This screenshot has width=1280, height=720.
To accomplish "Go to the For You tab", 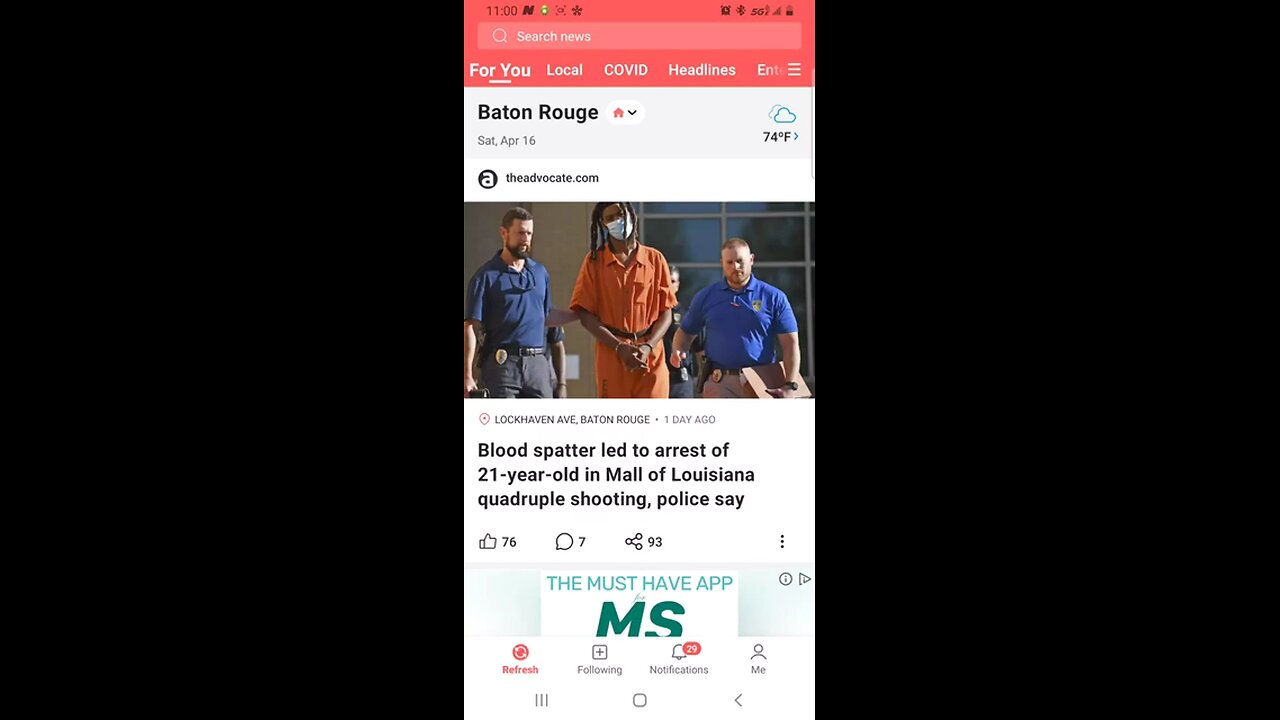I will coord(499,70).
